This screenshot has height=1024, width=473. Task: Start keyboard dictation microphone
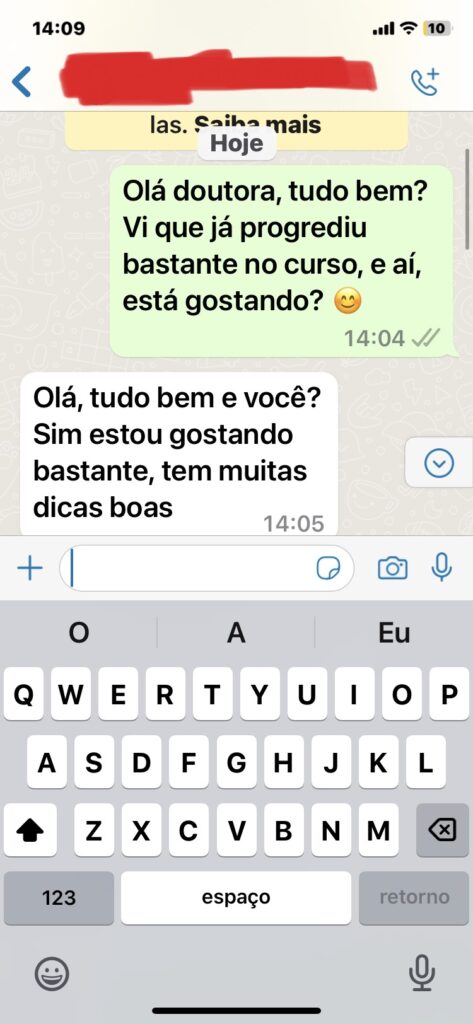click(422, 973)
